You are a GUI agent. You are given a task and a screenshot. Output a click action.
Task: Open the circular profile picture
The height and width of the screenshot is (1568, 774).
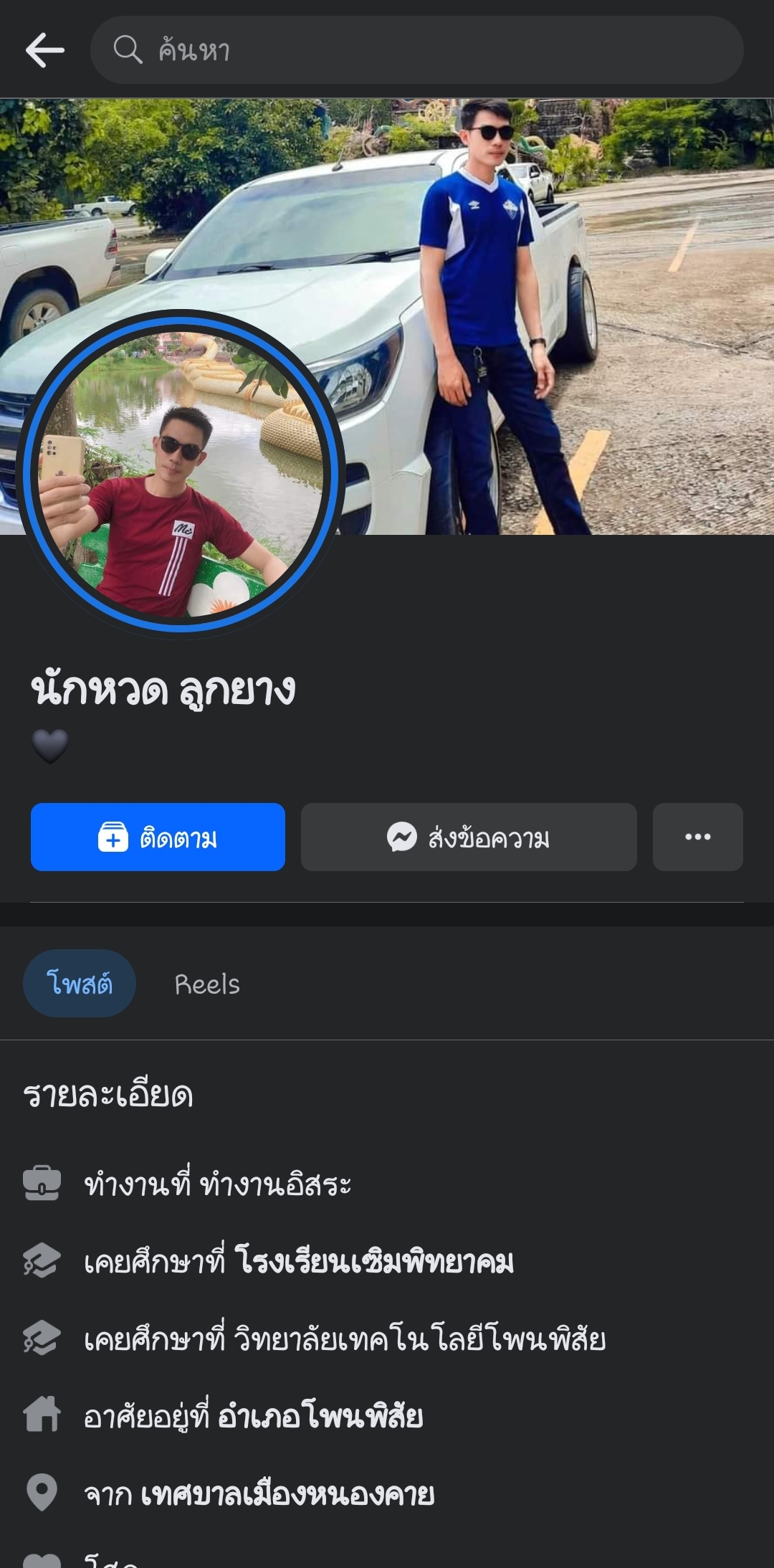pos(181,473)
